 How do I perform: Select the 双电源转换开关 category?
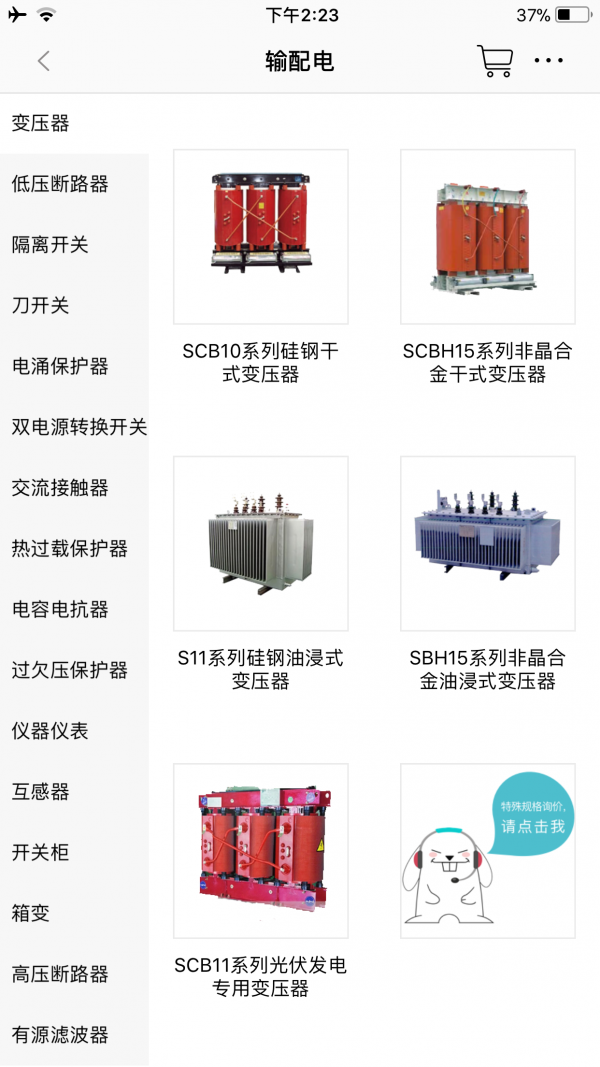tap(78, 427)
